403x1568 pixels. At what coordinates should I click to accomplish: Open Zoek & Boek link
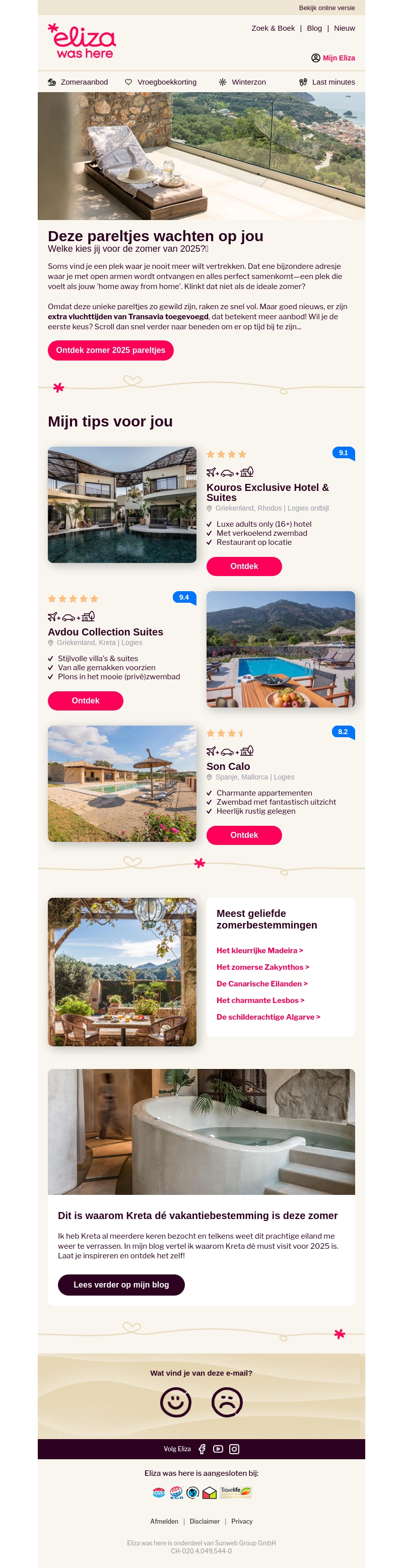coord(273,28)
